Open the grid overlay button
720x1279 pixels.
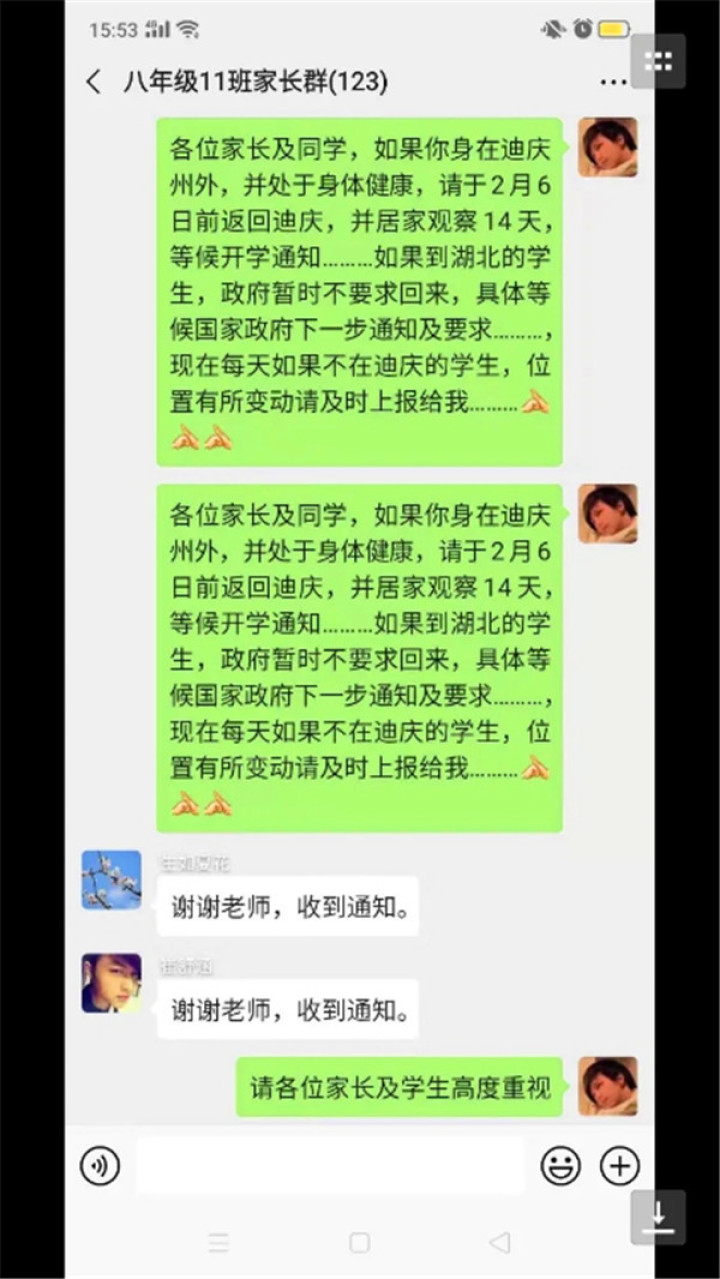pyautogui.click(x=658, y=61)
